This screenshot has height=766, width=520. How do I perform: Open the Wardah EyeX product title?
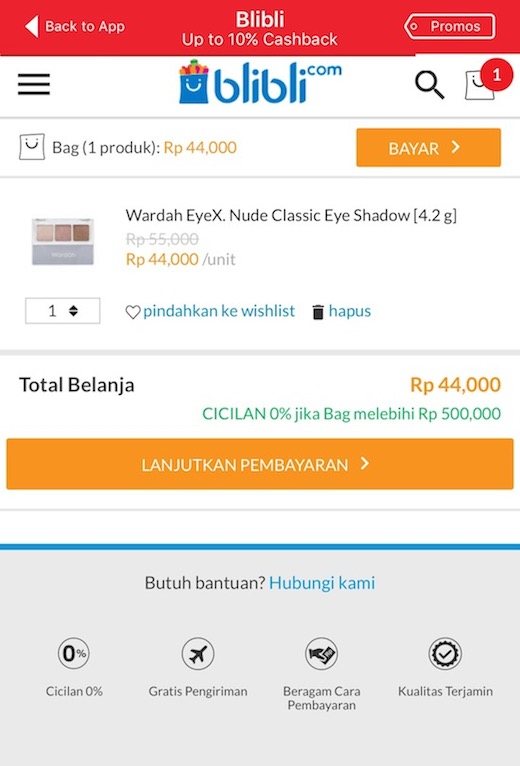[x=291, y=215]
